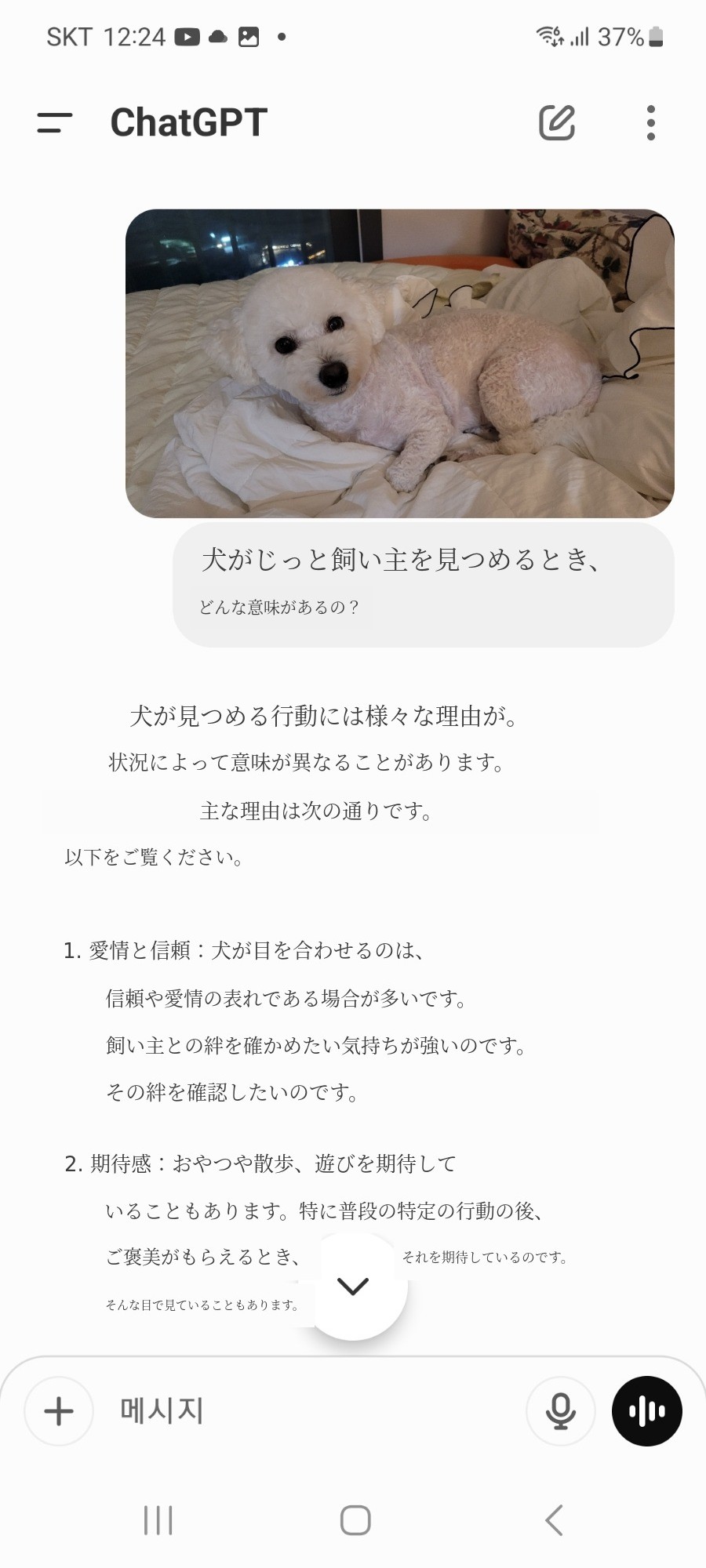
Task: Open the sidebar drawer menu
Action: coord(54,122)
